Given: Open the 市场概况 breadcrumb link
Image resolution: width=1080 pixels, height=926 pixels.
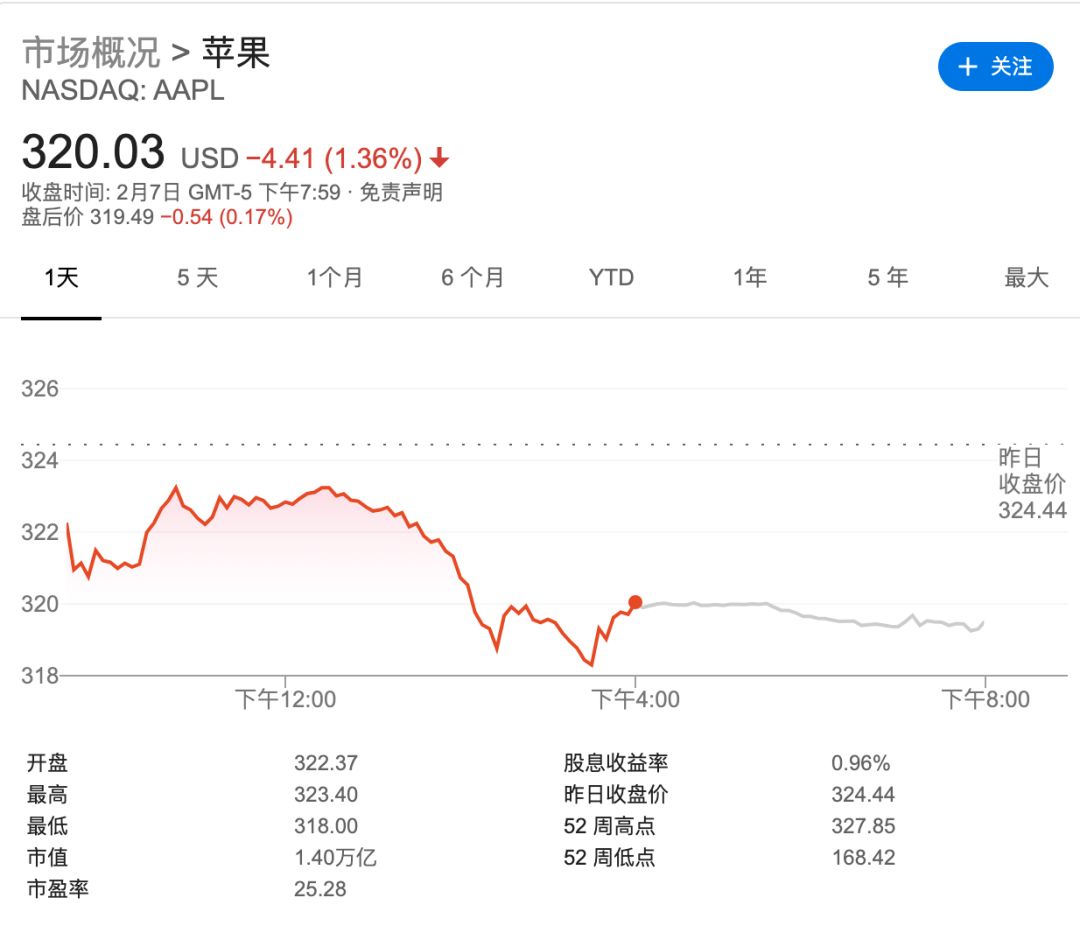Looking at the screenshot, I should click(x=90, y=52).
